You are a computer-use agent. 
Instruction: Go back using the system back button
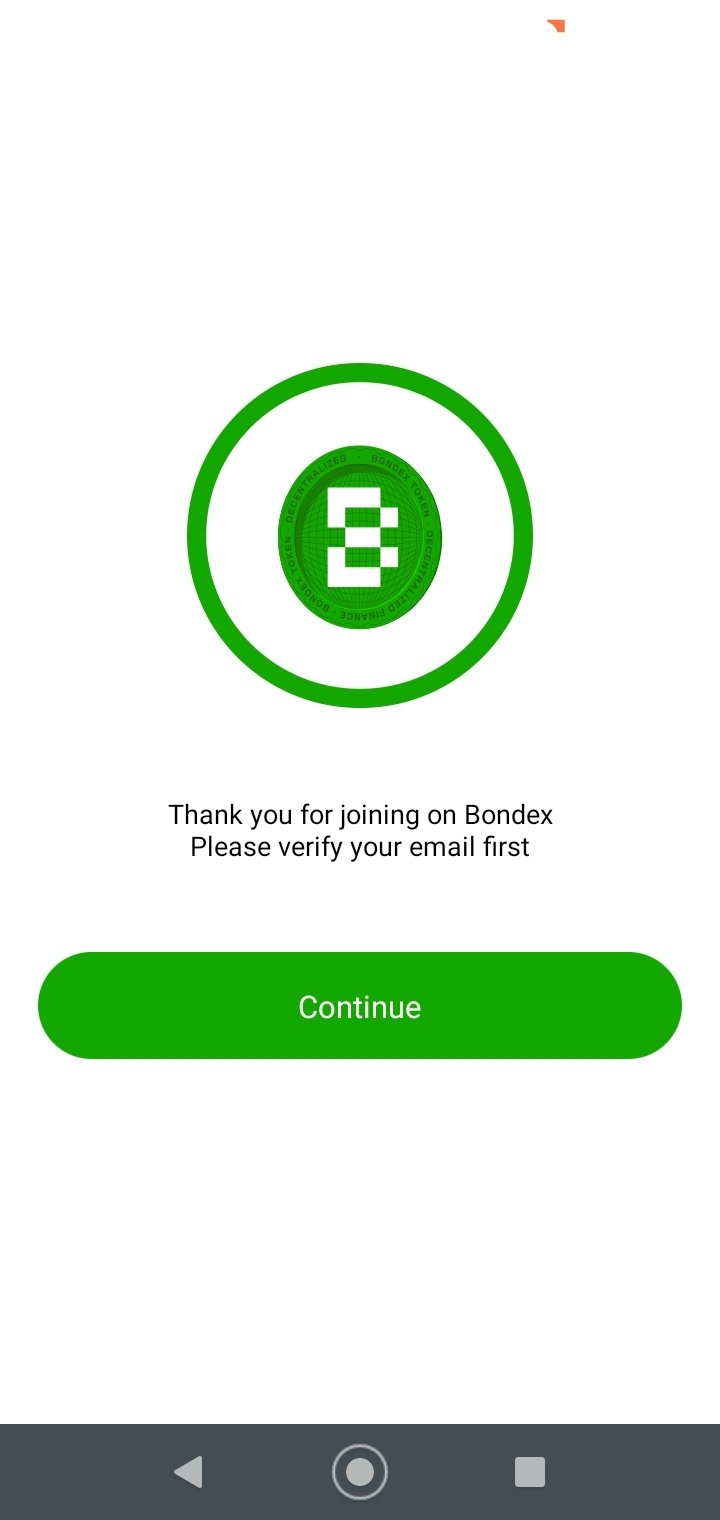tap(189, 1472)
